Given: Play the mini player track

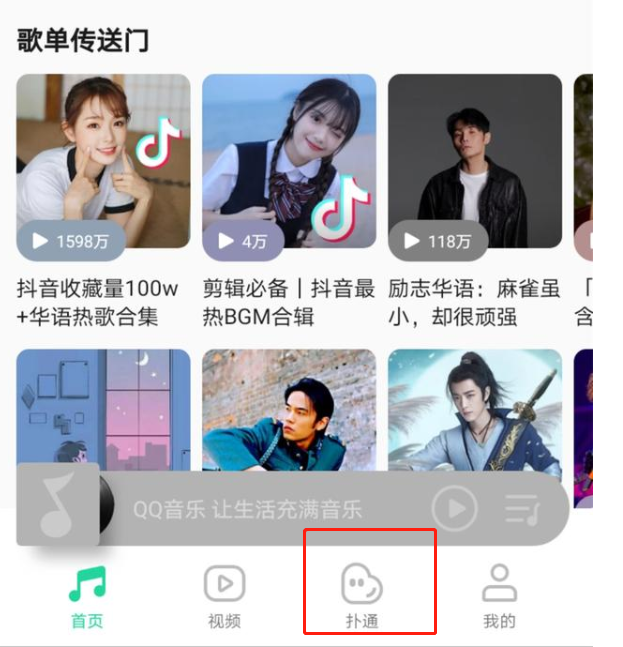Looking at the screenshot, I should pyautogui.click(x=455, y=509).
